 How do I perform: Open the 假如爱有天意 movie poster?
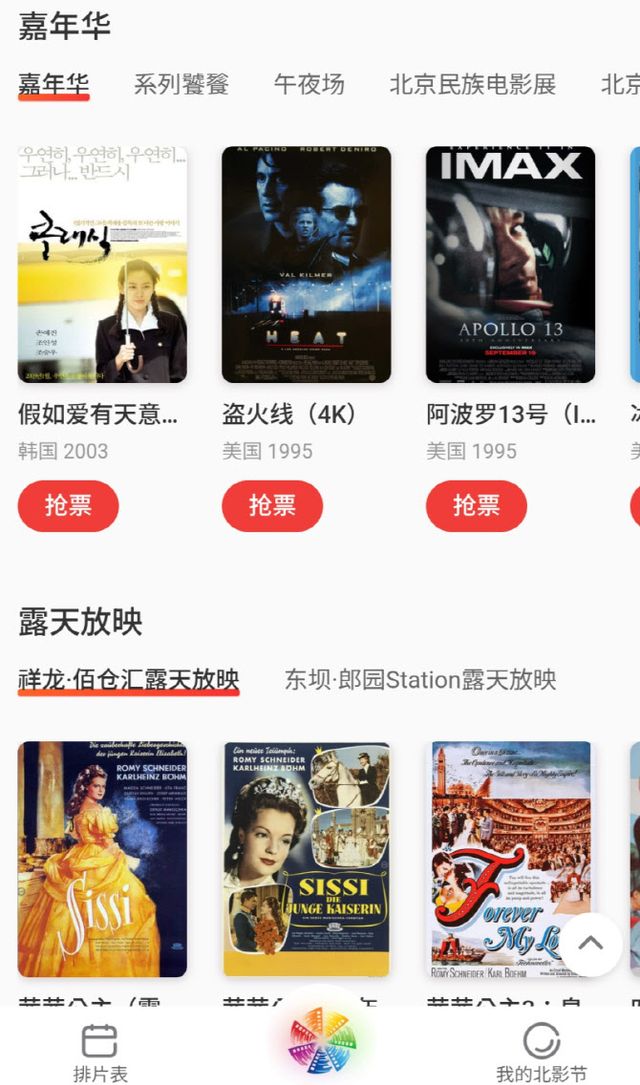(x=102, y=264)
